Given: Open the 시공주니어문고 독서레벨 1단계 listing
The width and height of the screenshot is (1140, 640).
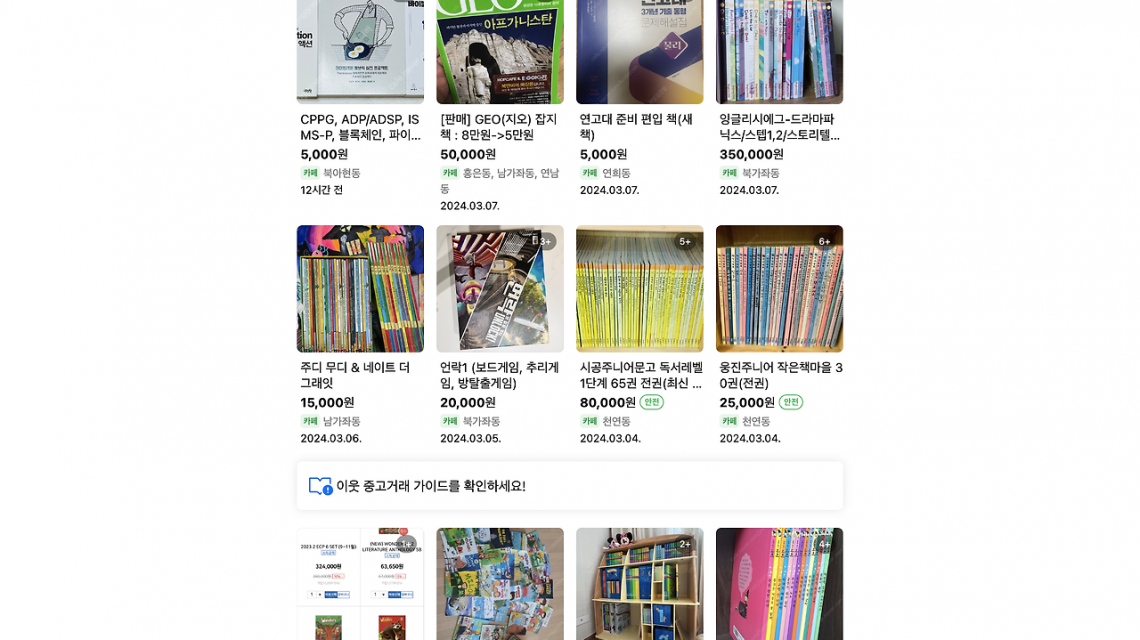Looking at the screenshot, I should coord(639,375).
